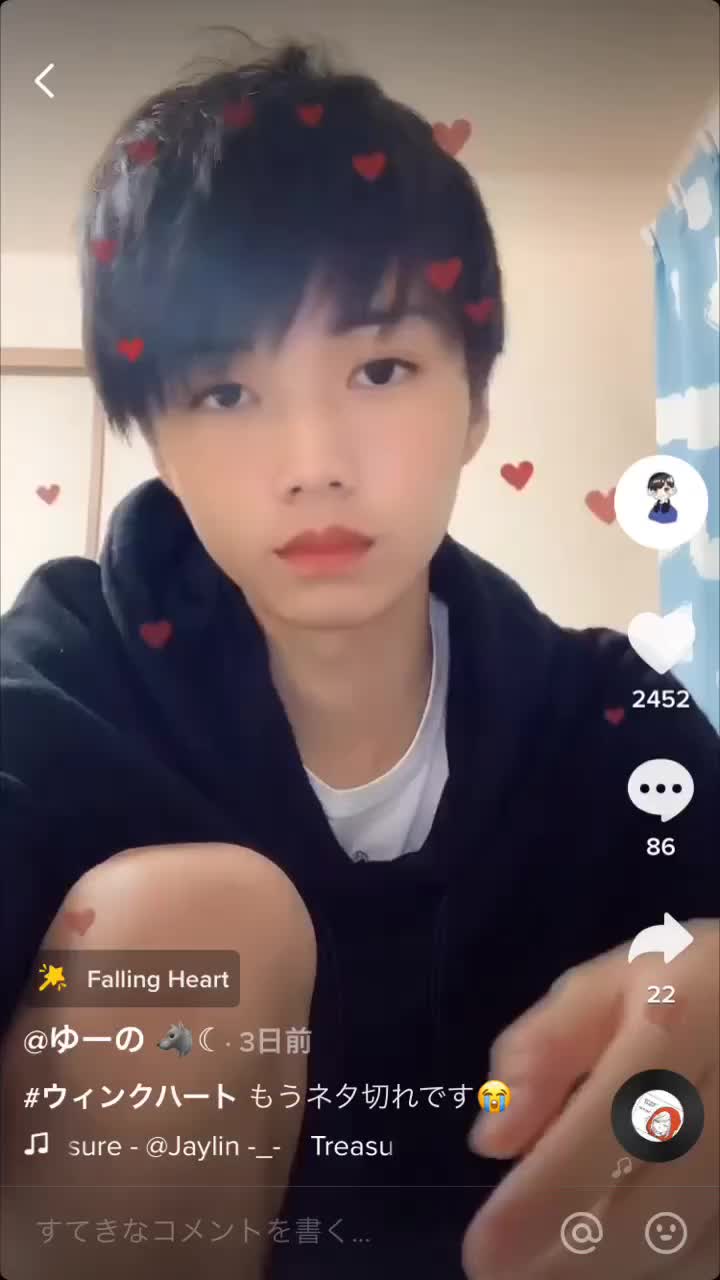Open the comments with 86 replies
Image resolution: width=720 pixels, height=1280 pixels.
point(660,790)
